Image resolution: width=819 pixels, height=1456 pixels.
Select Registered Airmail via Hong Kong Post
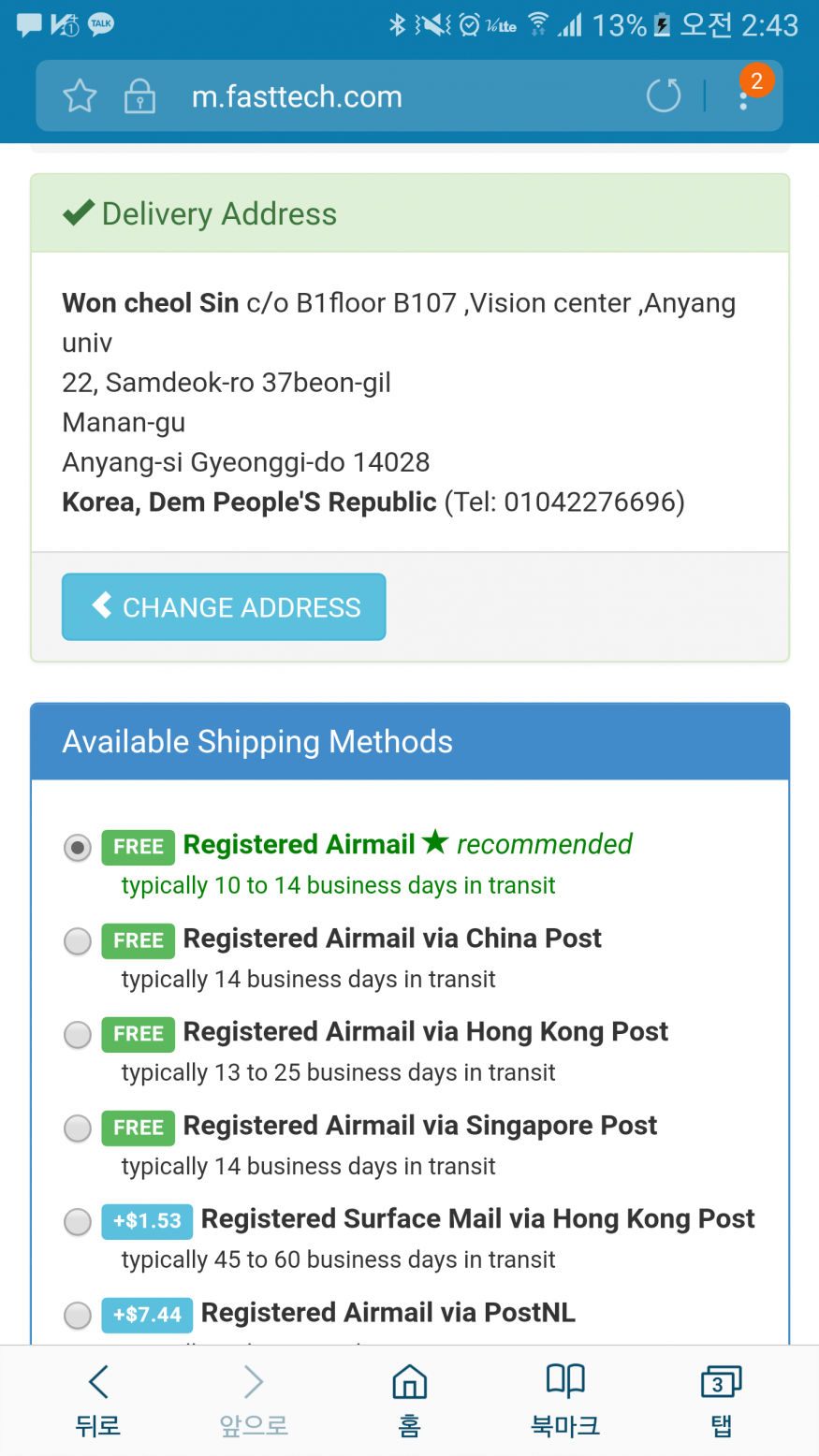[x=78, y=1035]
